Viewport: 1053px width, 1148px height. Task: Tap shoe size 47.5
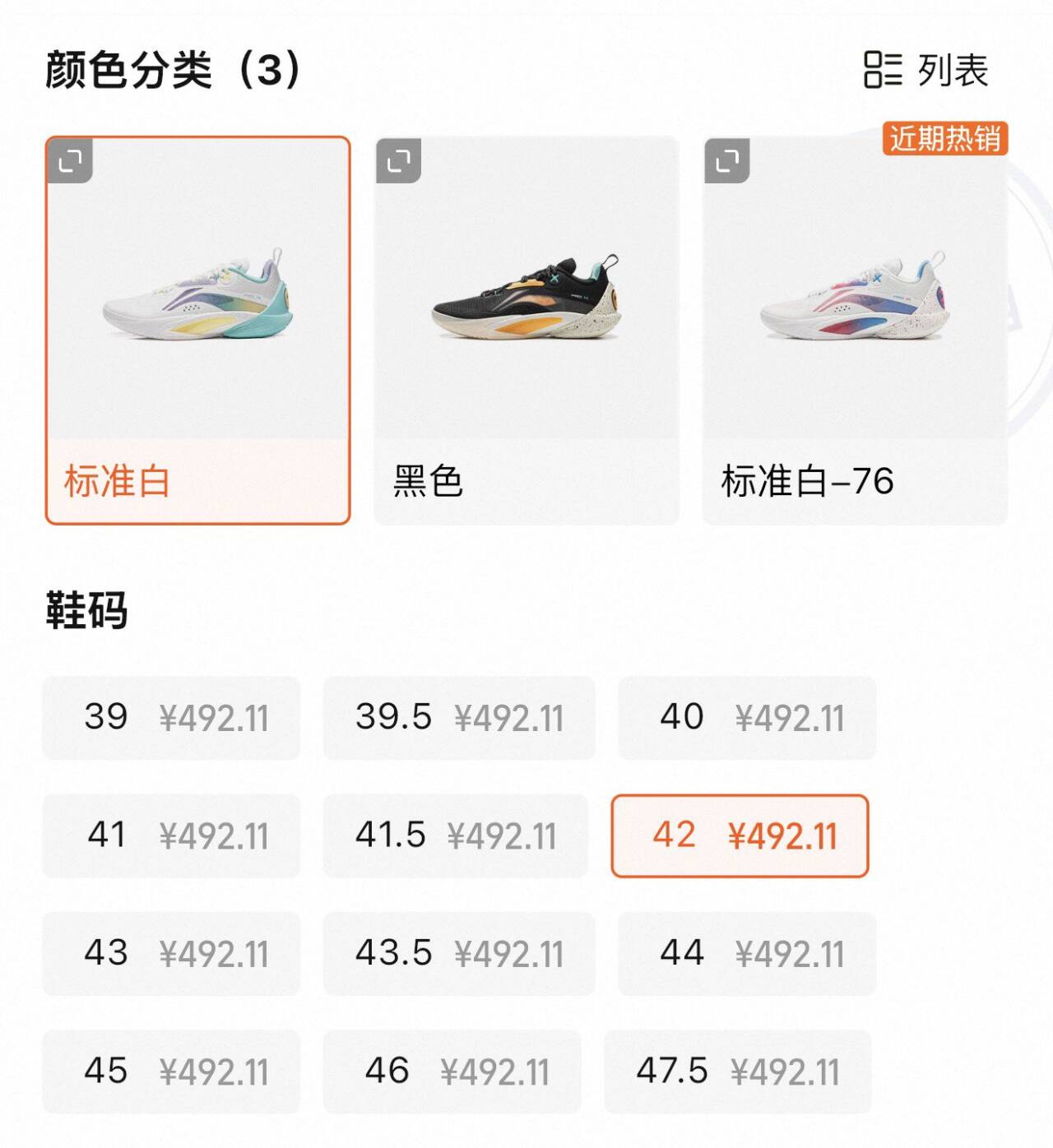click(737, 1072)
